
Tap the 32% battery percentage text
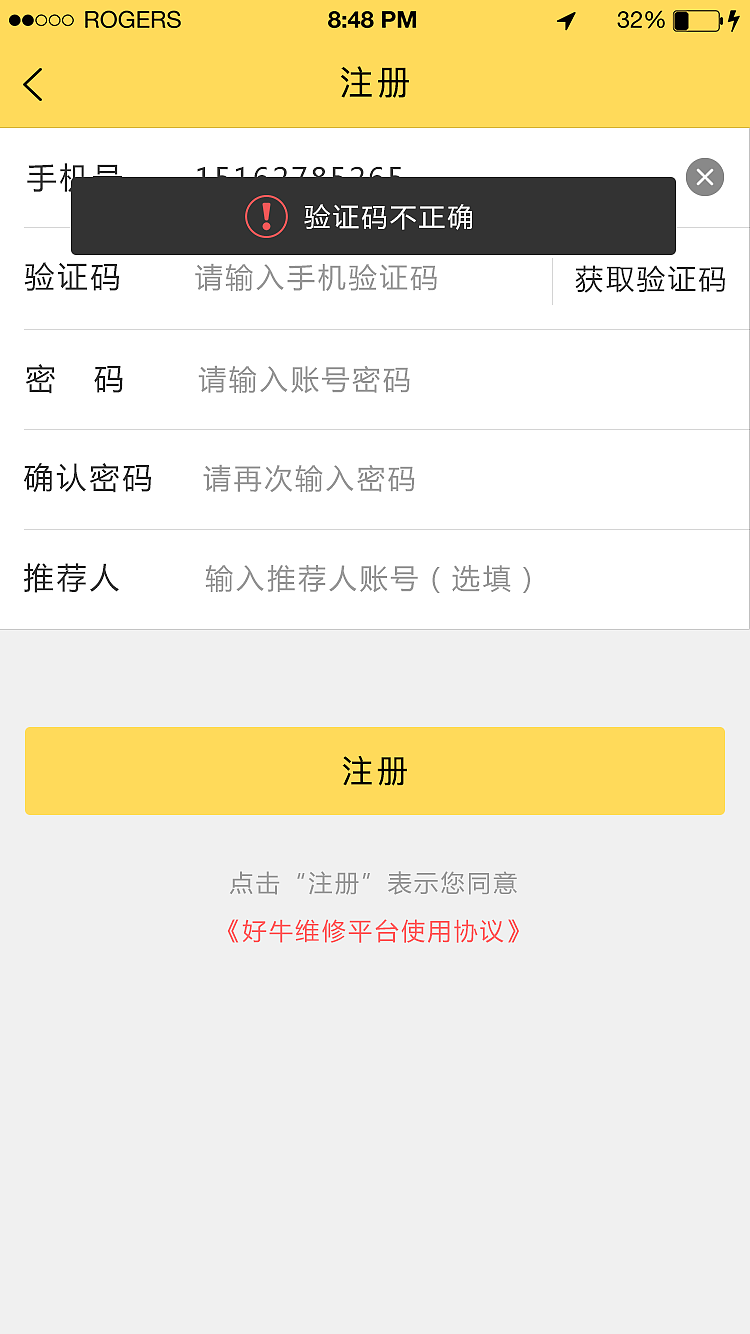[640, 20]
